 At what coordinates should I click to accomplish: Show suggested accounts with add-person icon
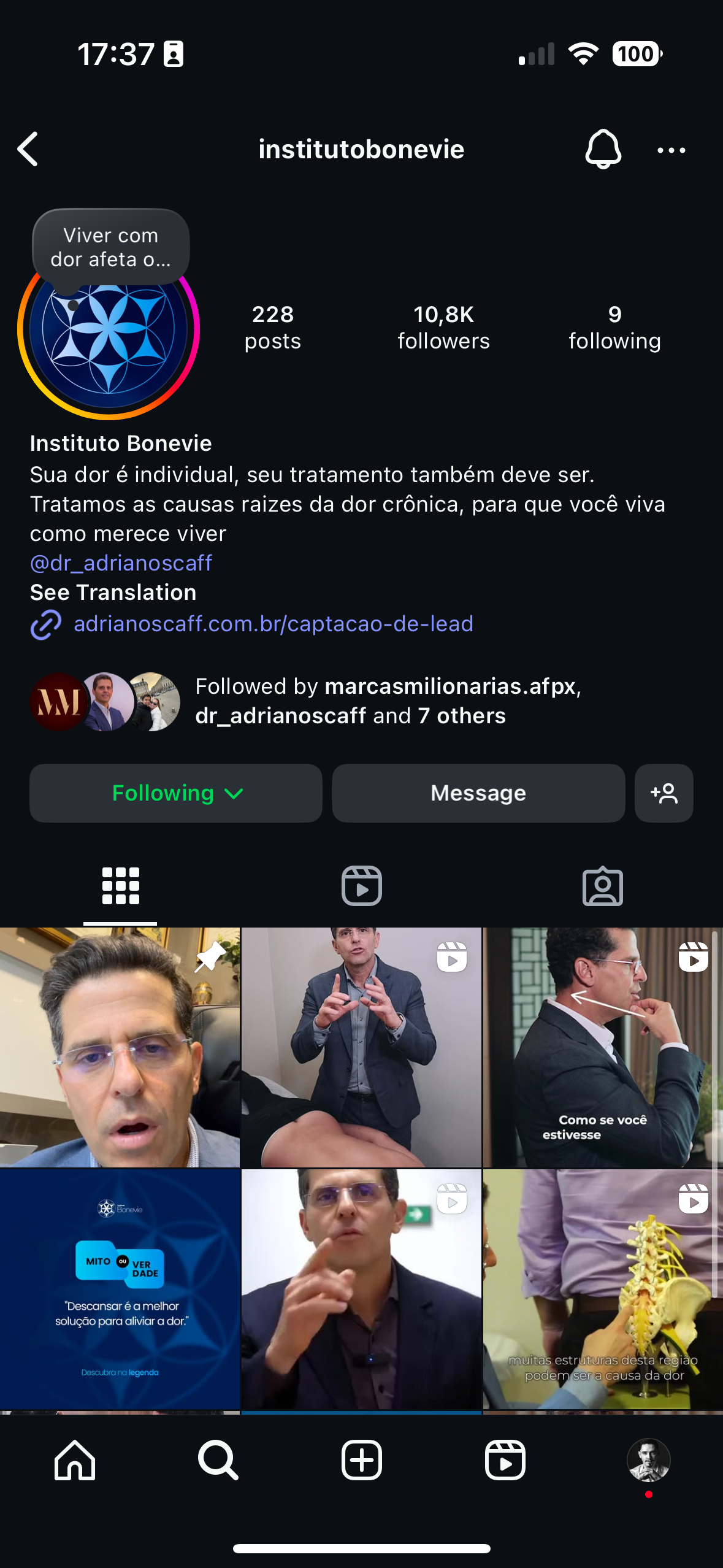point(664,793)
